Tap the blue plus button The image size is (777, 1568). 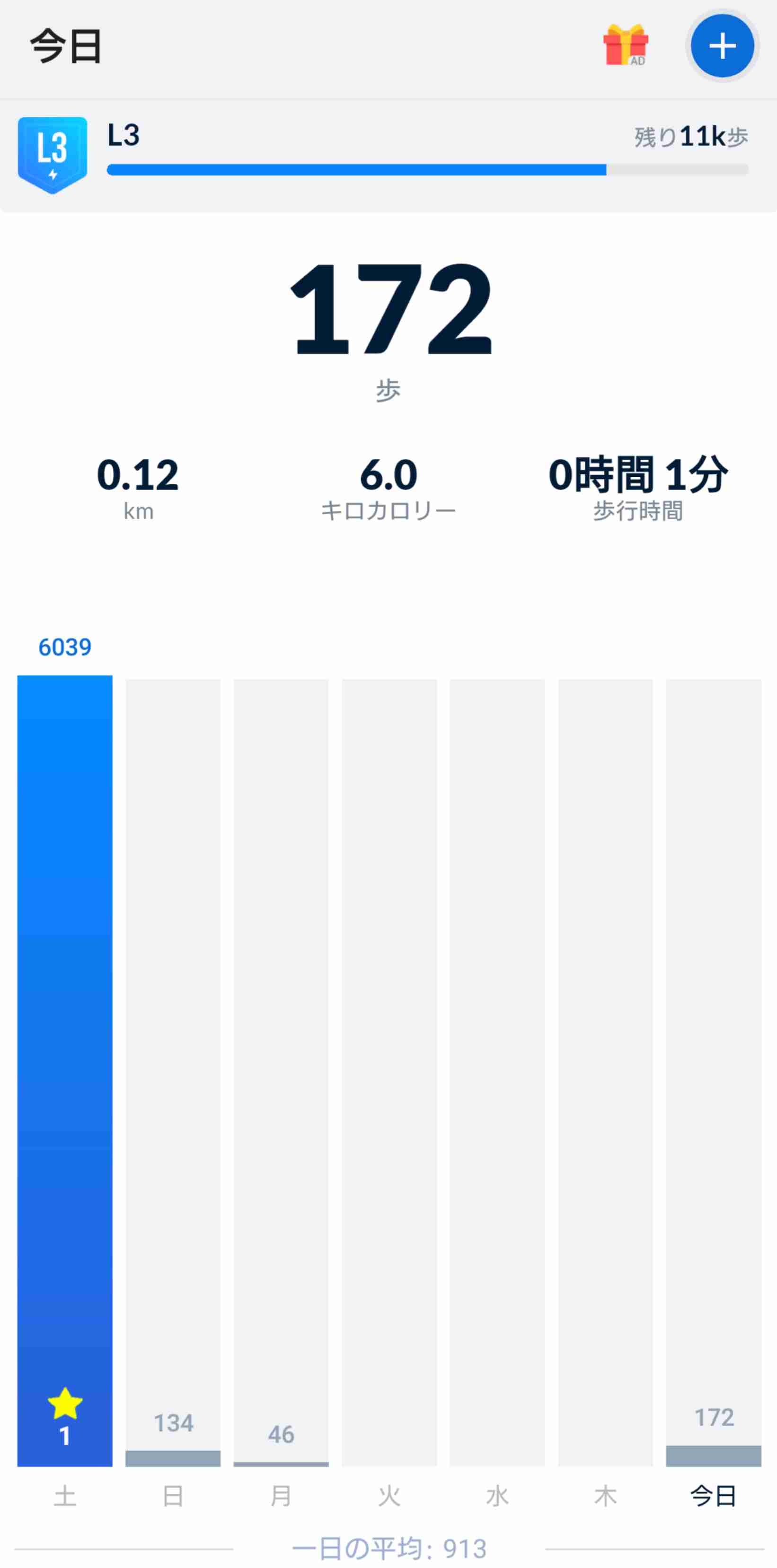pyautogui.click(x=722, y=46)
